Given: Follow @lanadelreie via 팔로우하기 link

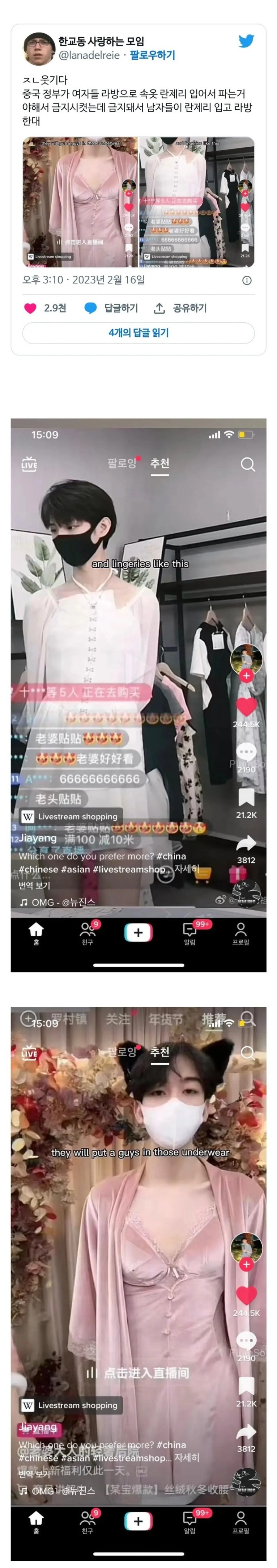Looking at the screenshot, I should click(153, 55).
